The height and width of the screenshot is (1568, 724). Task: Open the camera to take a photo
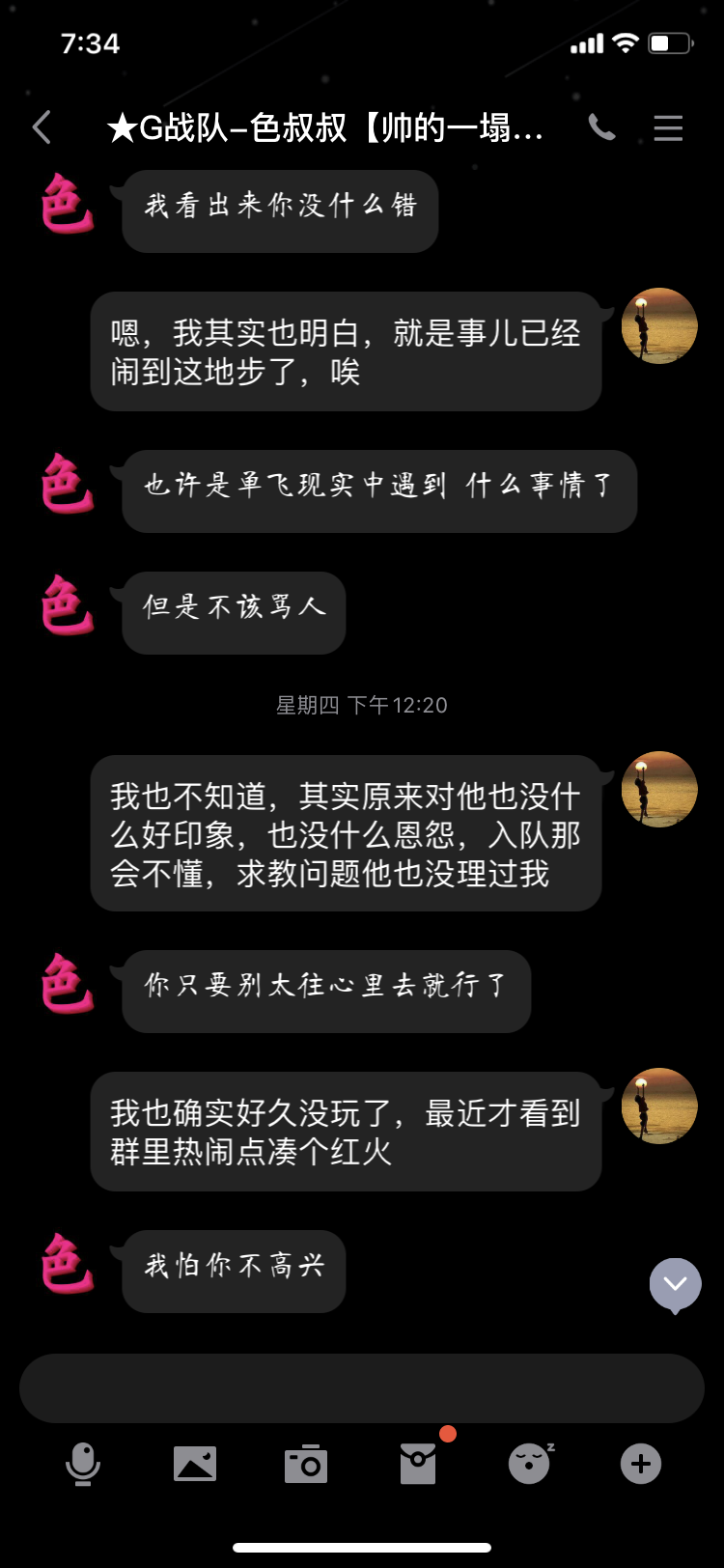pos(306,1464)
